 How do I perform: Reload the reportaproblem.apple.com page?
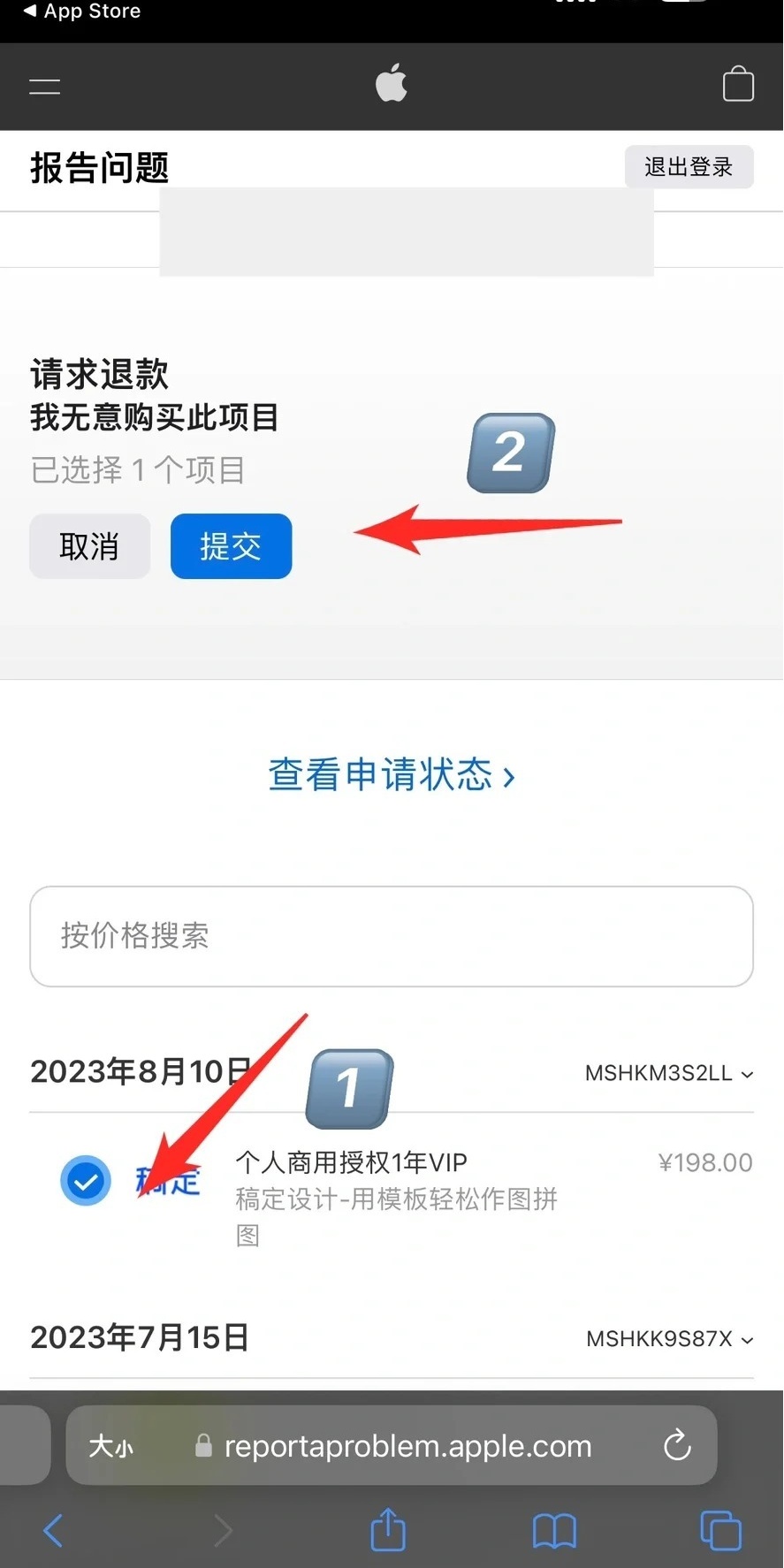point(677,1445)
